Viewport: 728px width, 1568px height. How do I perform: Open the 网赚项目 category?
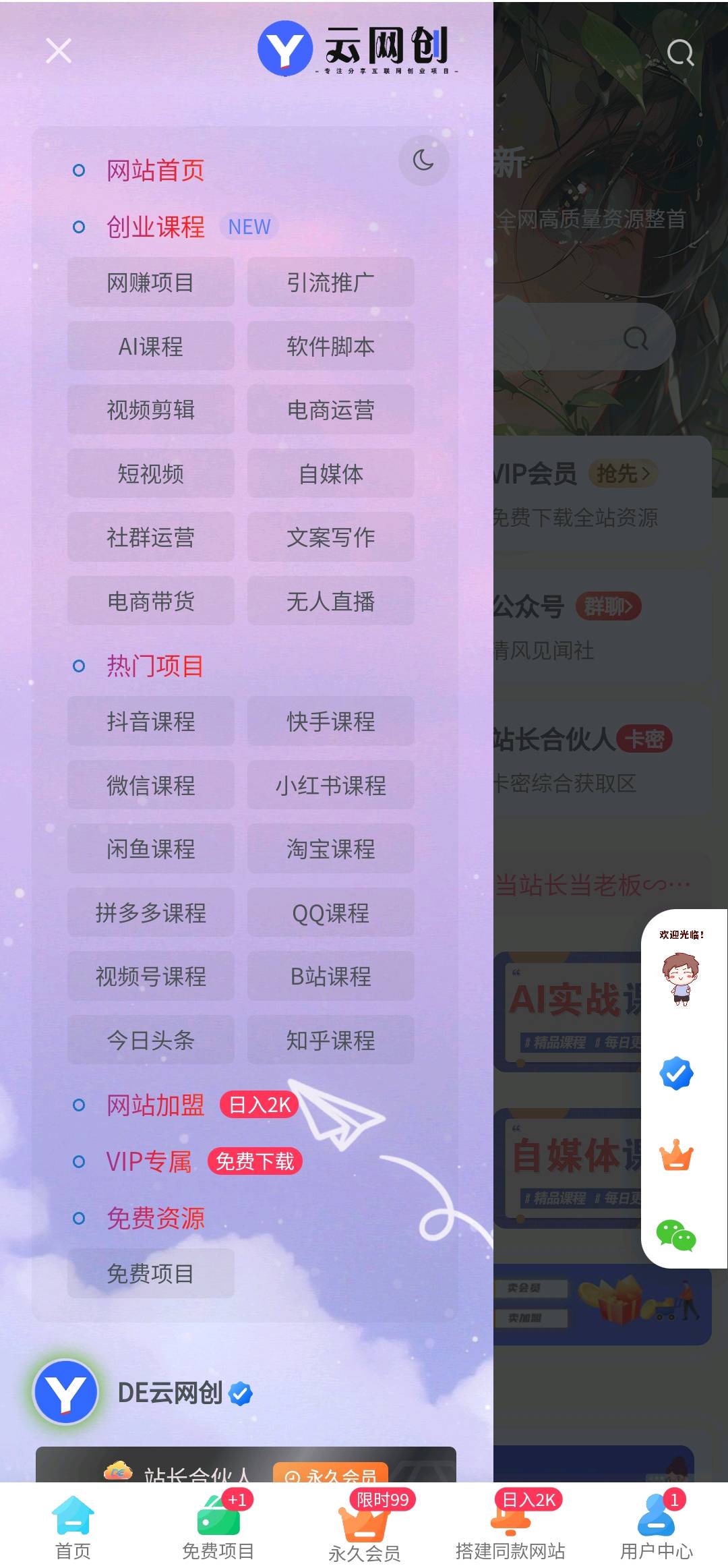(x=151, y=282)
